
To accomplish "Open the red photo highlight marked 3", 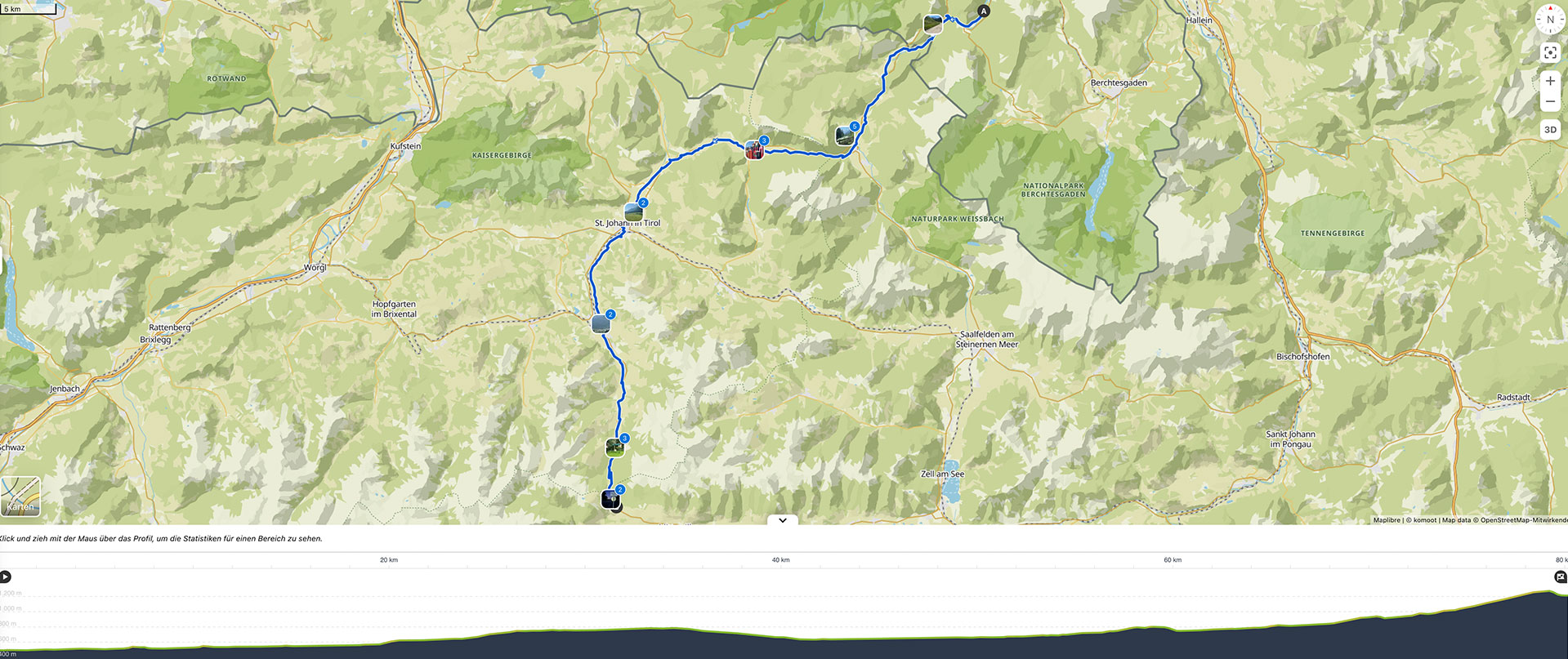I will point(754,150).
